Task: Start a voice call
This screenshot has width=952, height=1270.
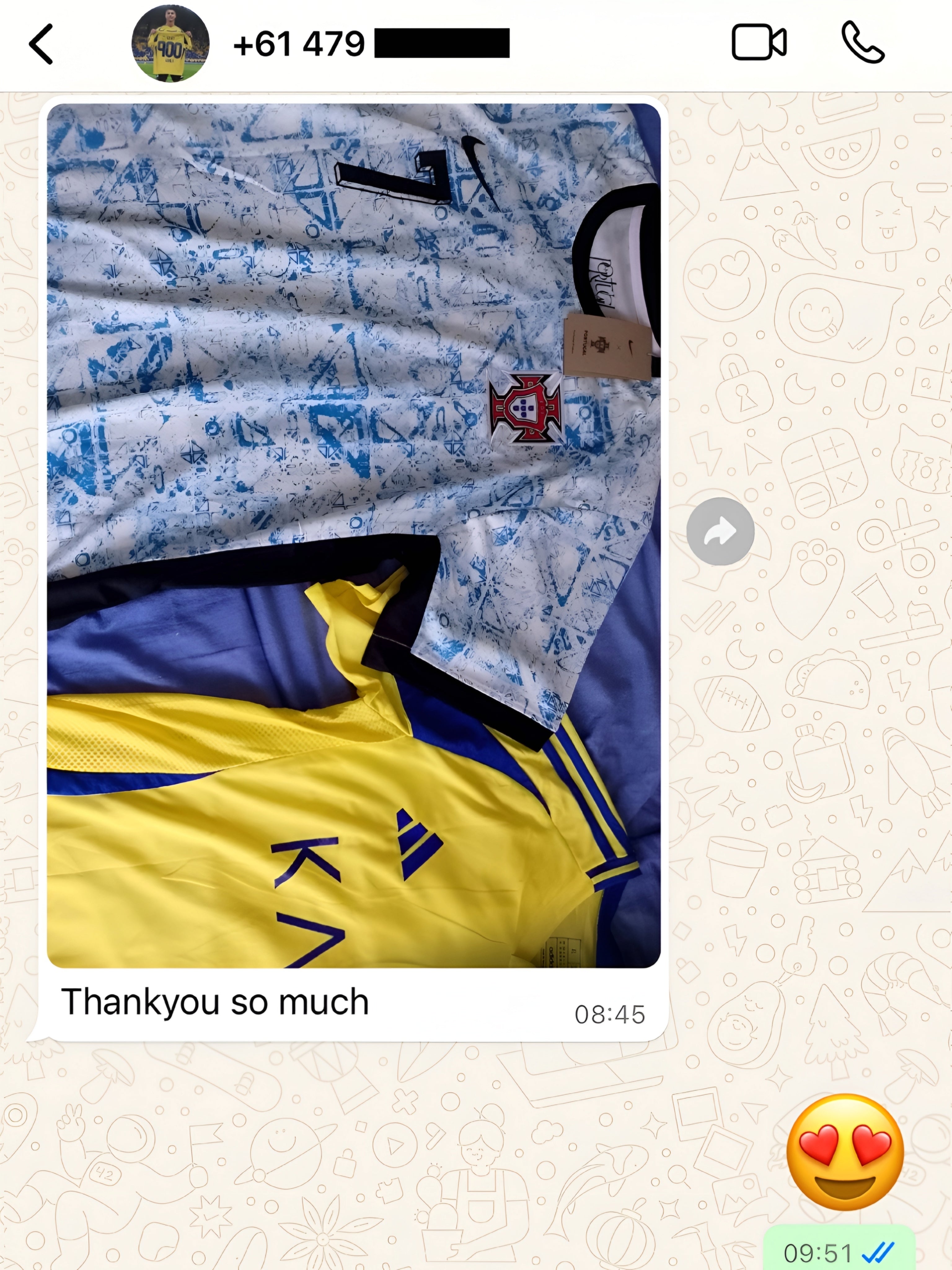Action: click(x=862, y=42)
